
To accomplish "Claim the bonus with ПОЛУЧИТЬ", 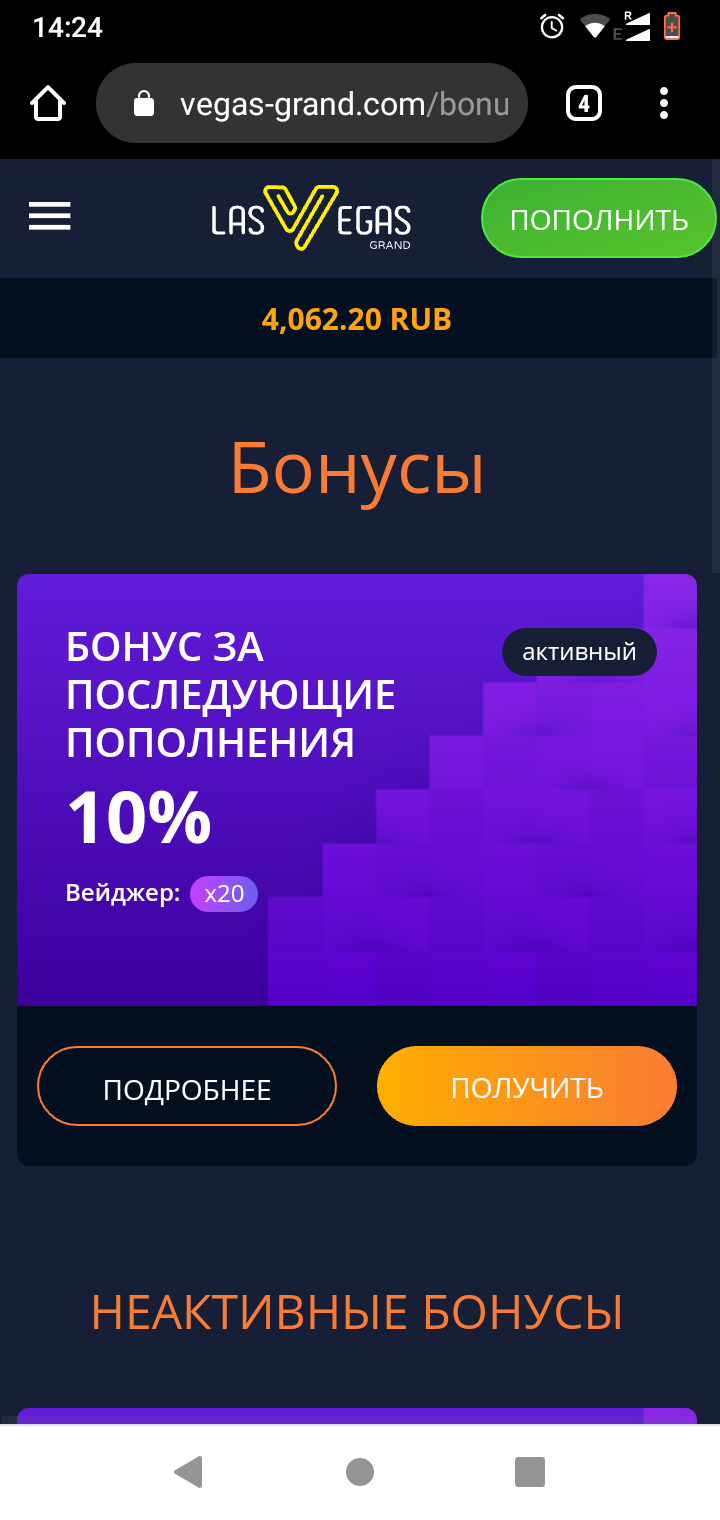I will point(527,1087).
